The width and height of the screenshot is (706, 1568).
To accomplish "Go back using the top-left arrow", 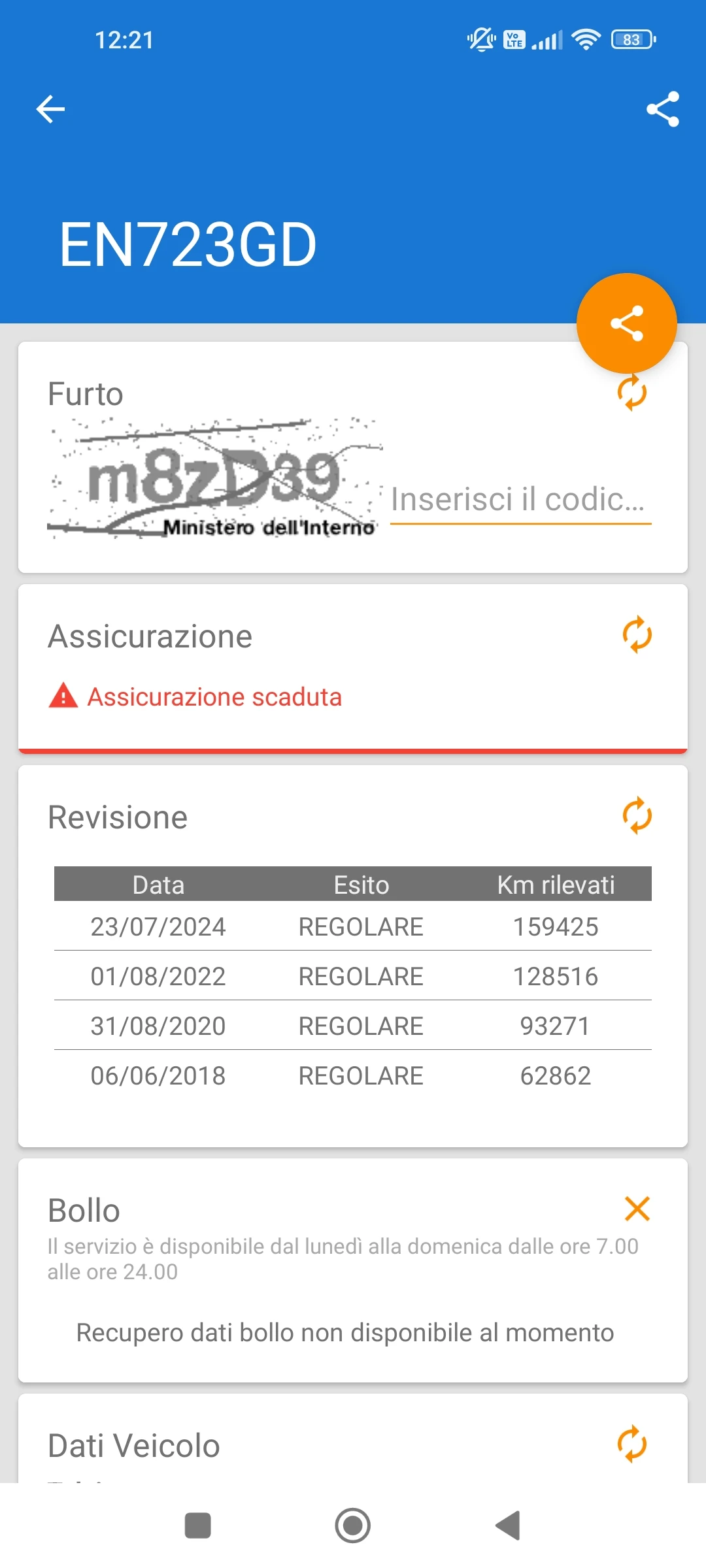I will click(x=50, y=109).
